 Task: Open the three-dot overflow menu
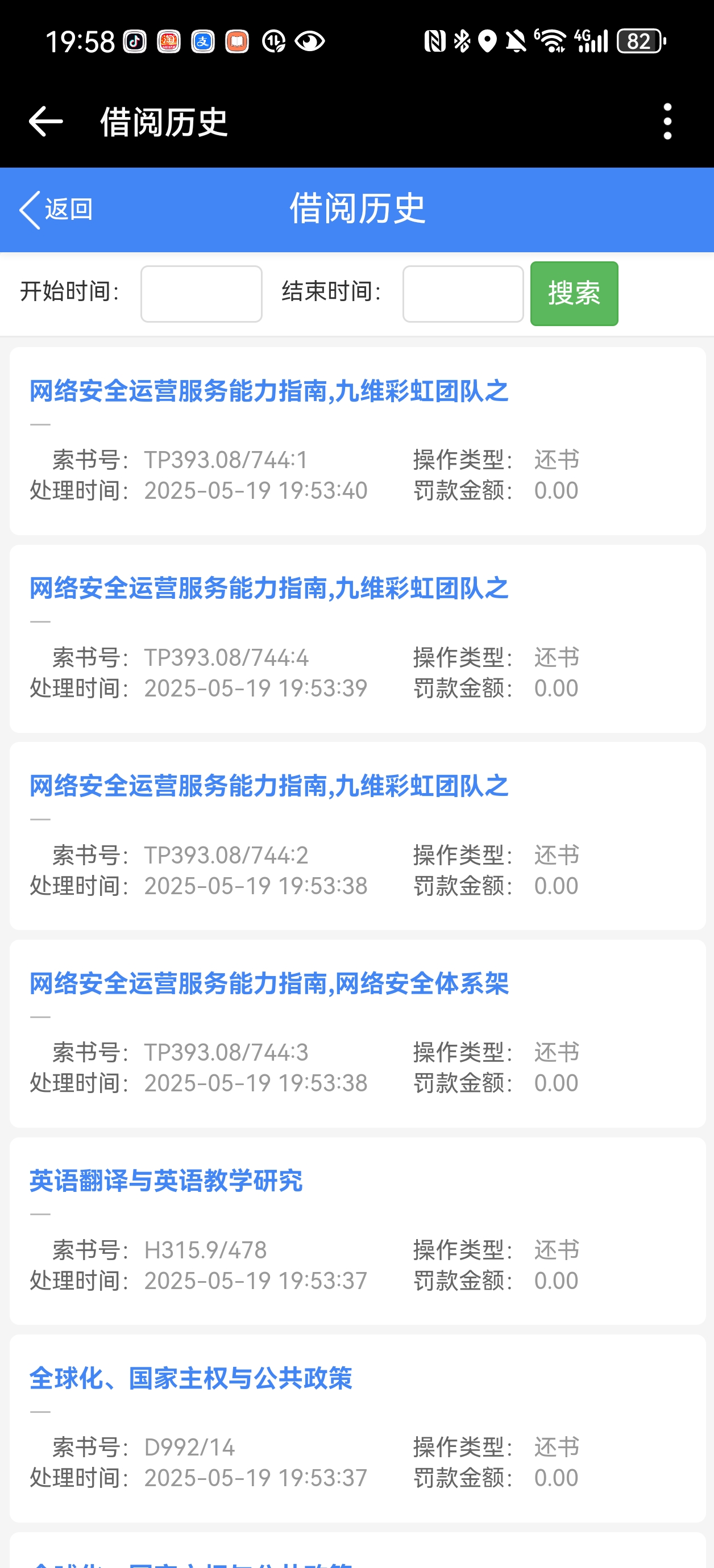pyautogui.click(x=667, y=121)
